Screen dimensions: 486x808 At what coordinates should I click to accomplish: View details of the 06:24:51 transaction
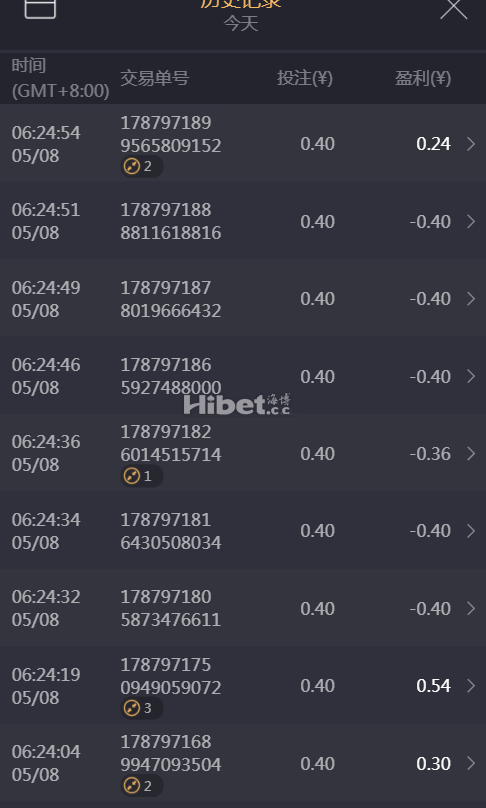click(x=243, y=221)
